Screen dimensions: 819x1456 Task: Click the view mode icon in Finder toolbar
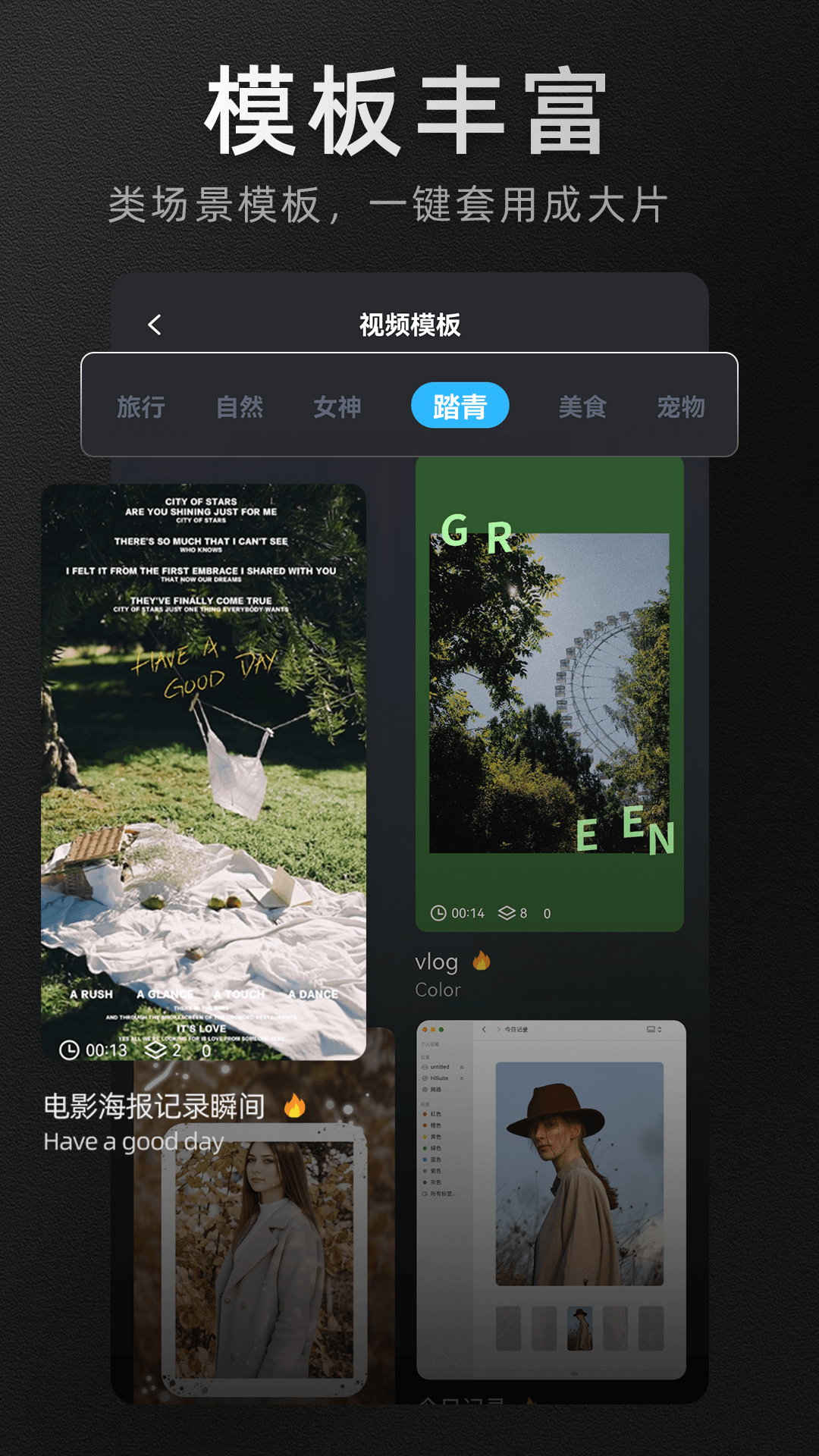651,1029
